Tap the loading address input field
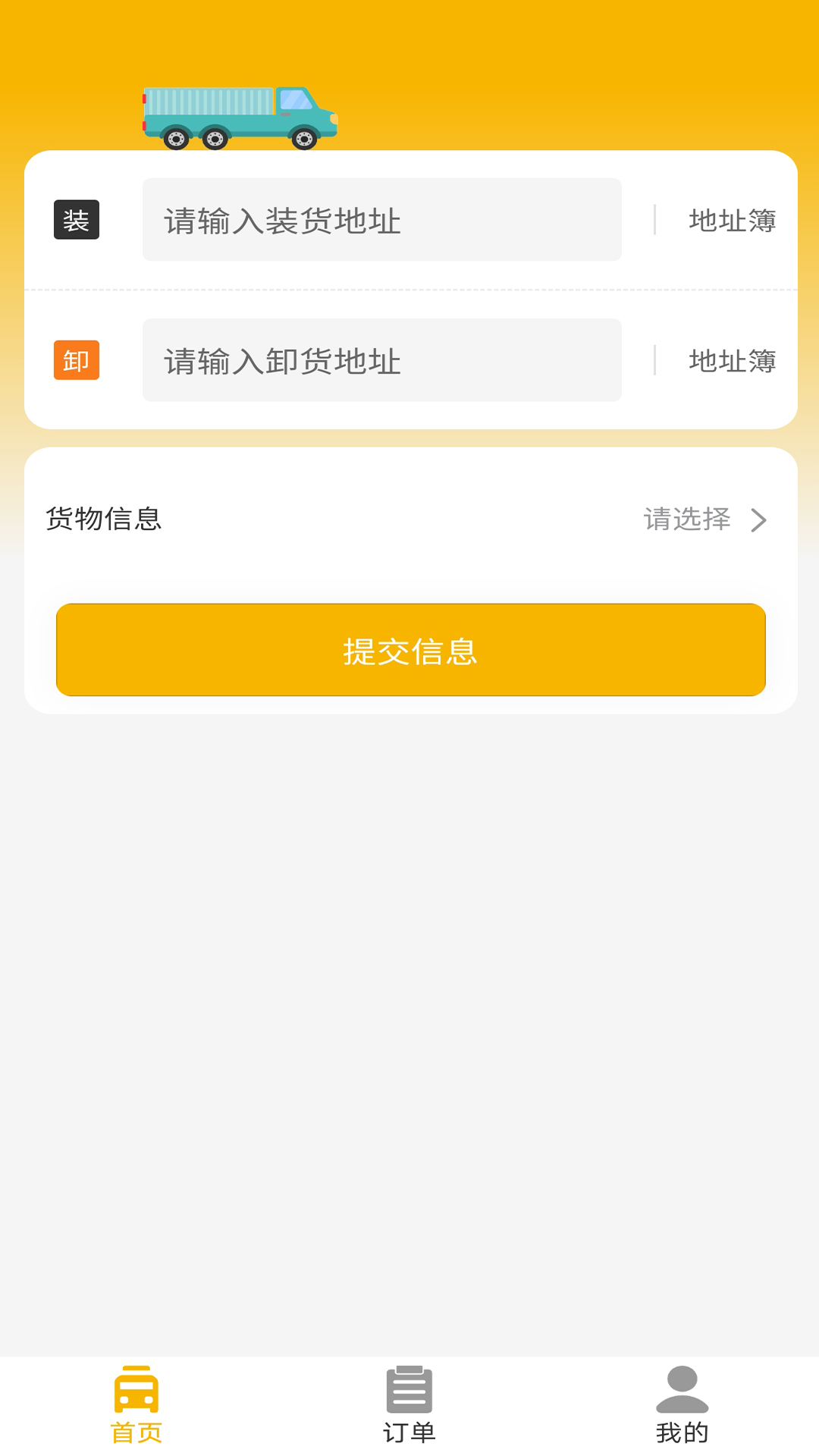 (381, 220)
